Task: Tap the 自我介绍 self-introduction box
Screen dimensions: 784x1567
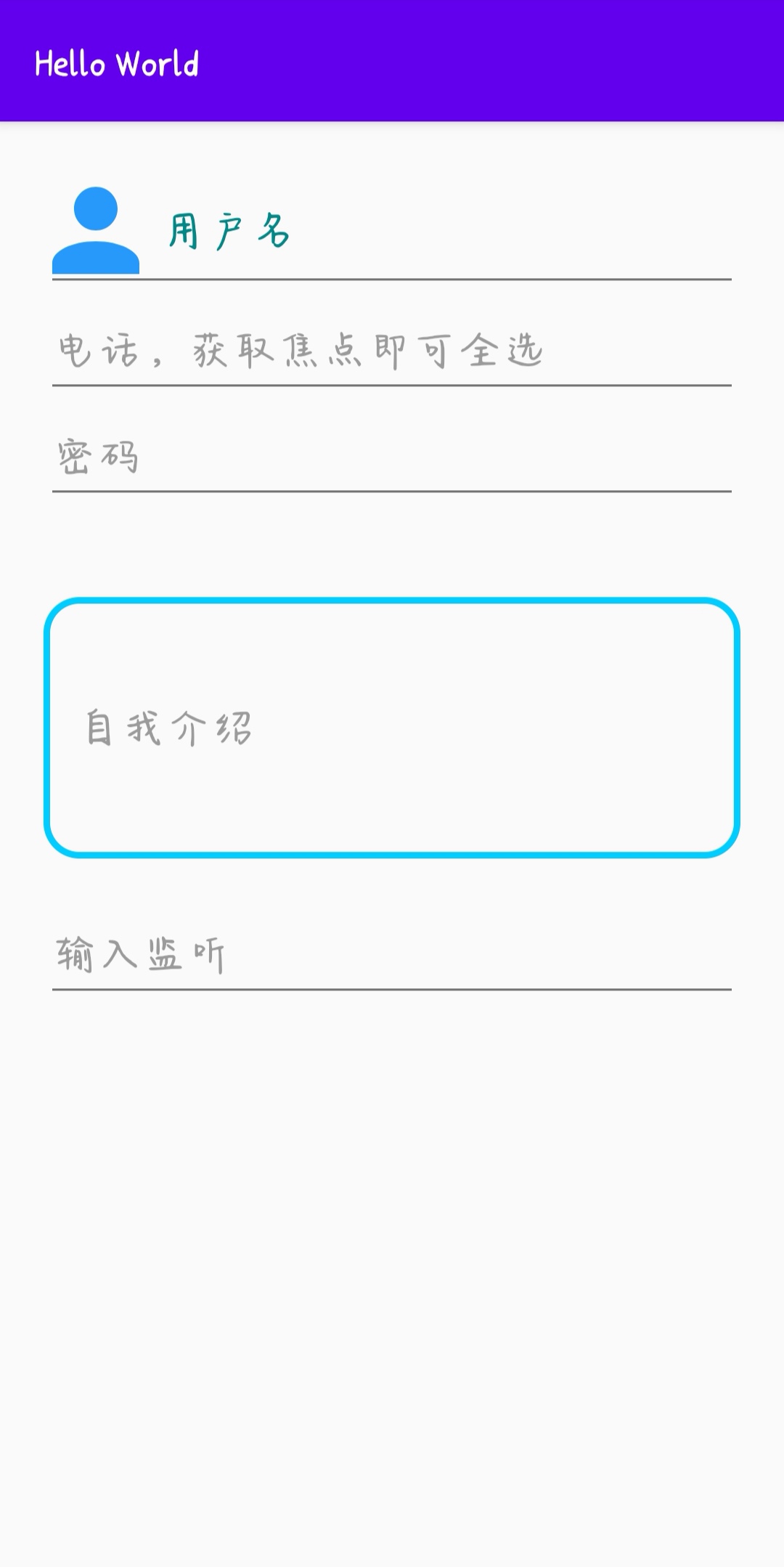Action: click(392, 728)
